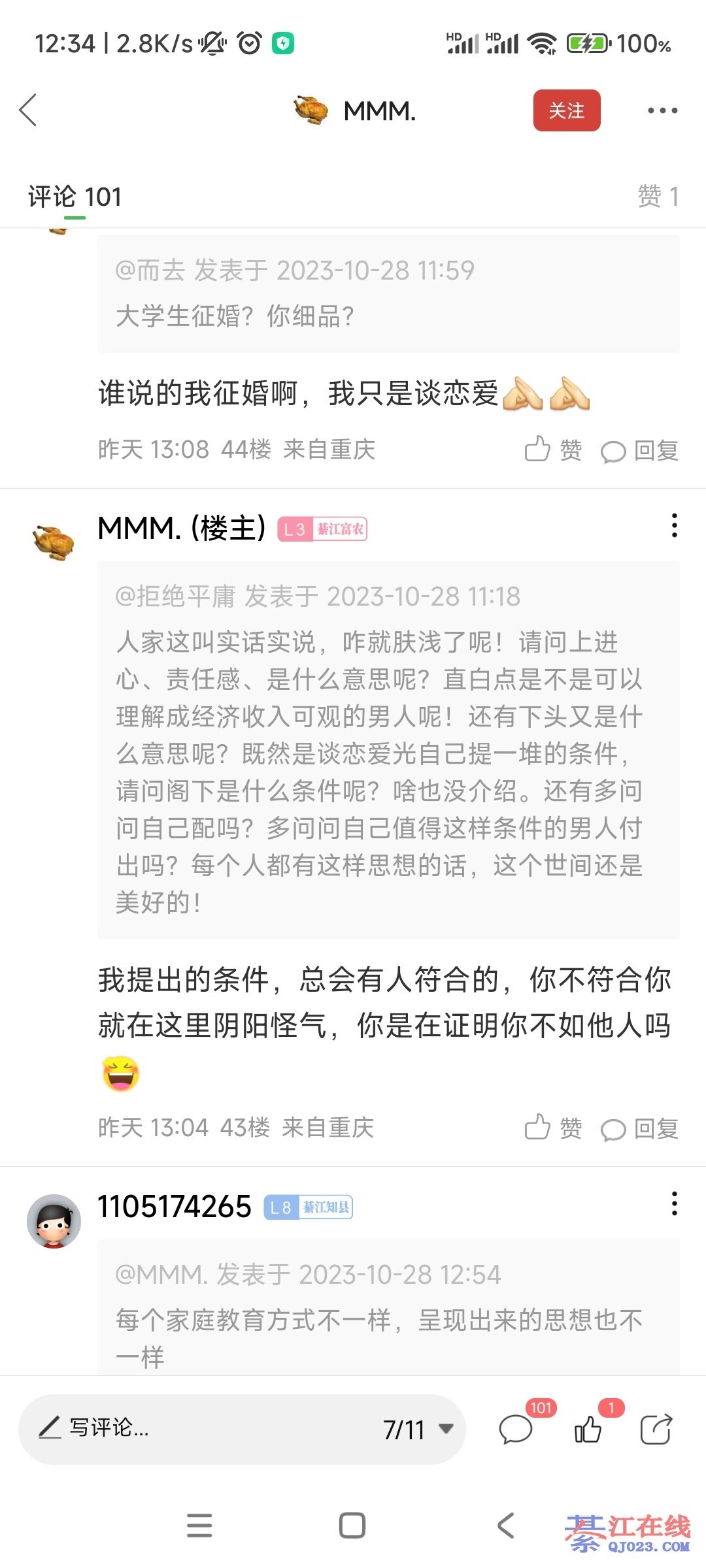Like the post via the bottom thumbs-up icon
The height and width of the screenshot is (1568, 706).
(588, 1429)
